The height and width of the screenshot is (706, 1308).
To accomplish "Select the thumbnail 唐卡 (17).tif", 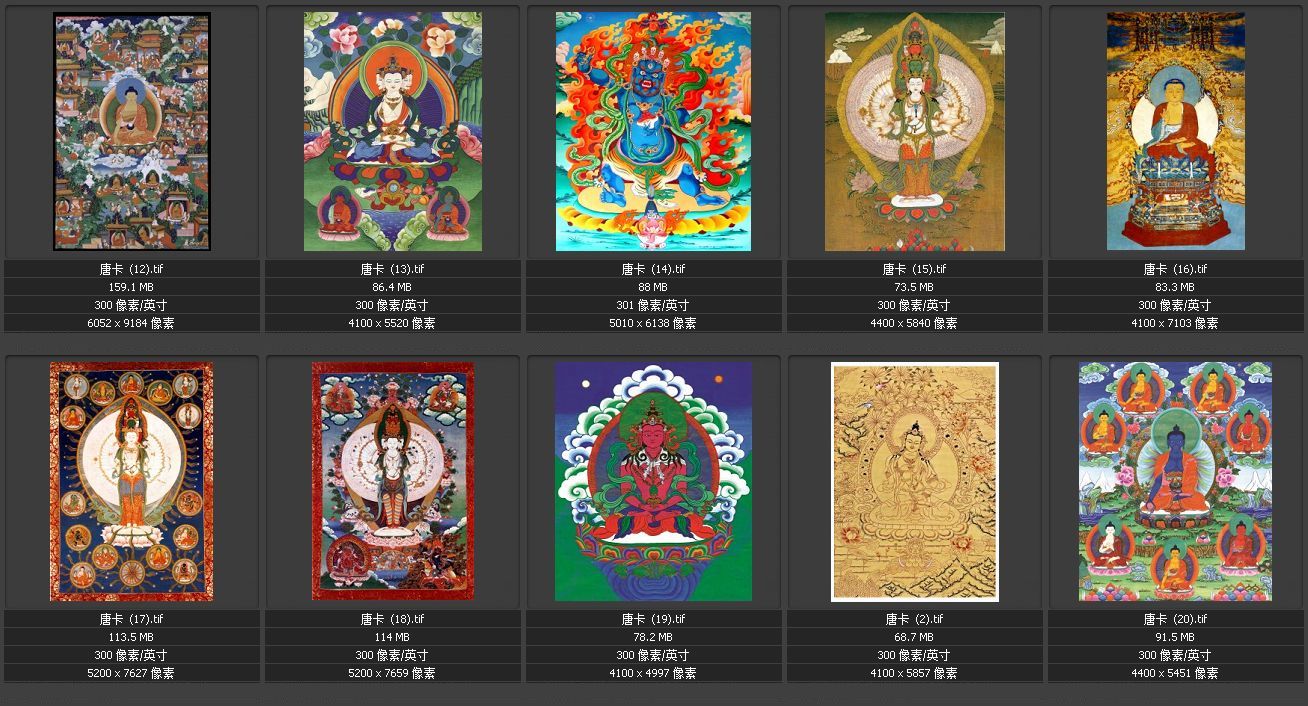I will 132,481.
